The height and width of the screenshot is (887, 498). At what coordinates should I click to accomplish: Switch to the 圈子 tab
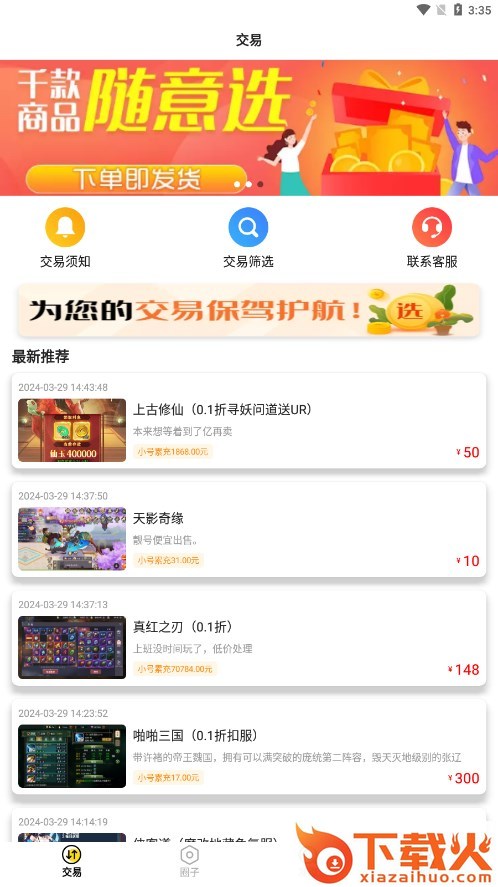190,862
